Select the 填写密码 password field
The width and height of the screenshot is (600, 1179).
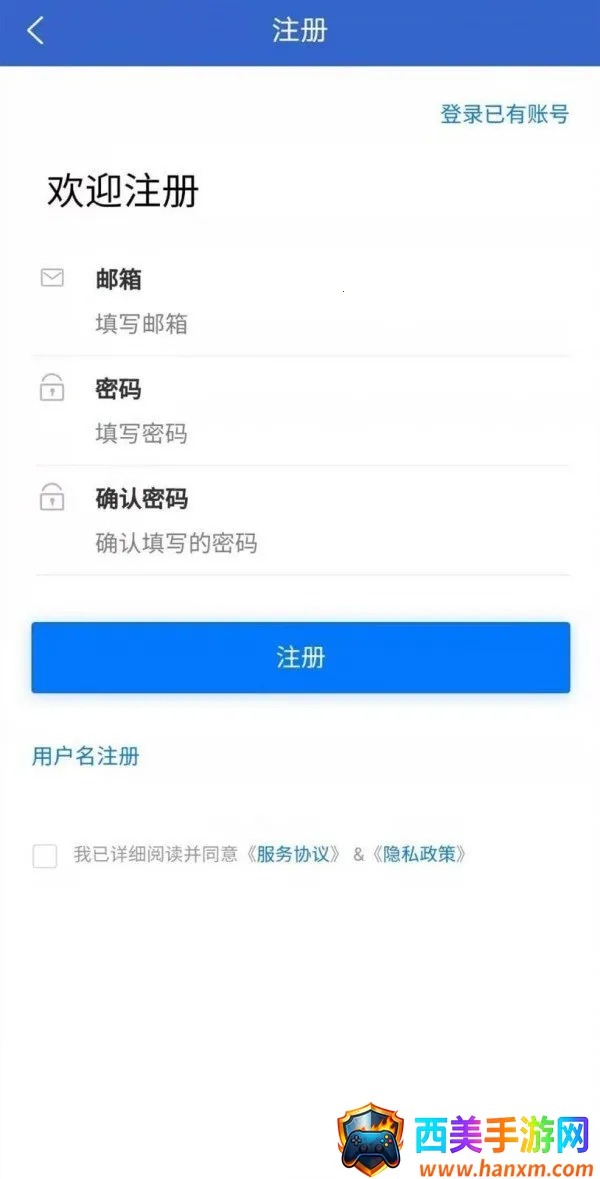[300, 434]
